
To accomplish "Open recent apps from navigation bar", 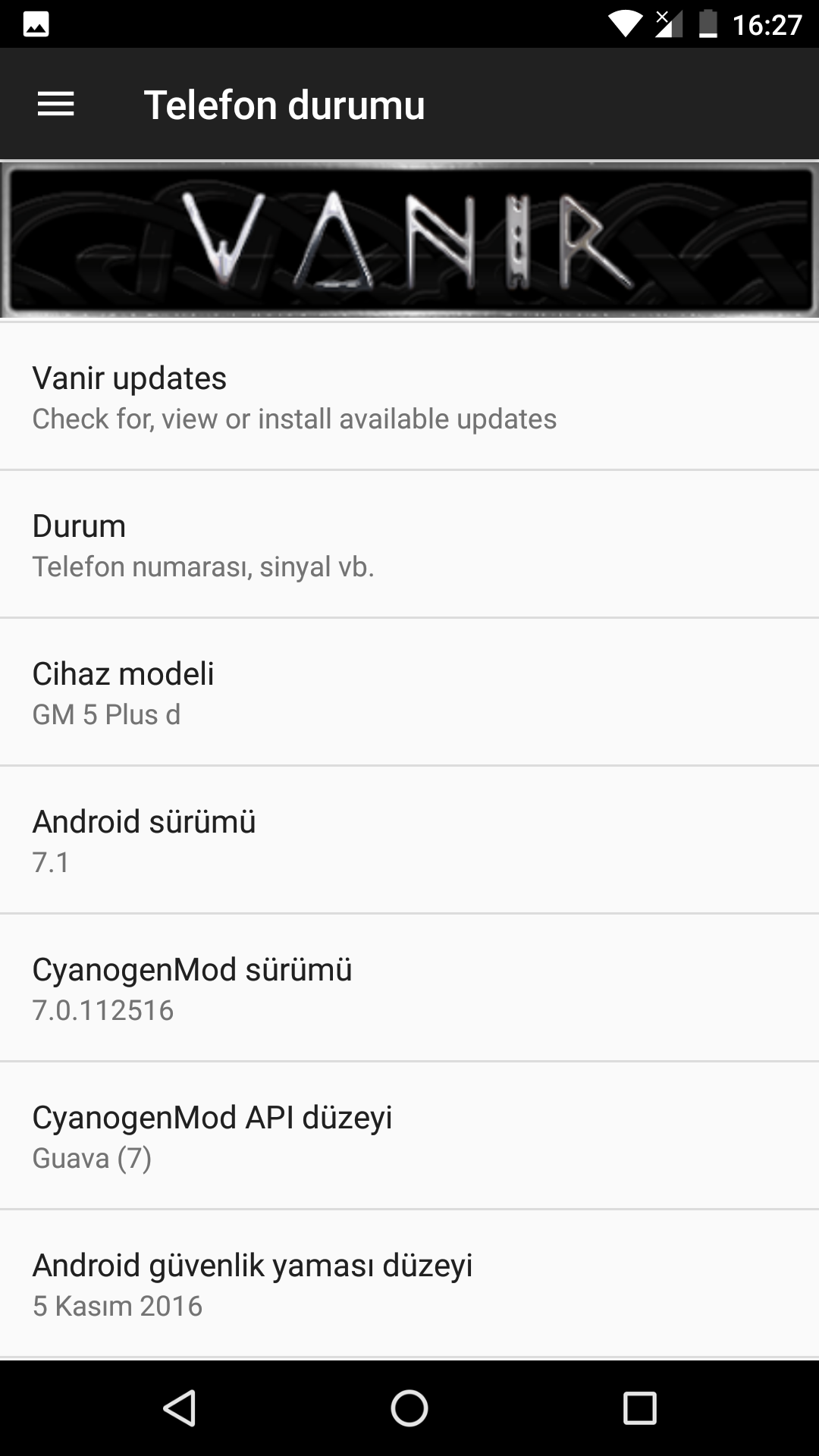I will [639, 1408].
